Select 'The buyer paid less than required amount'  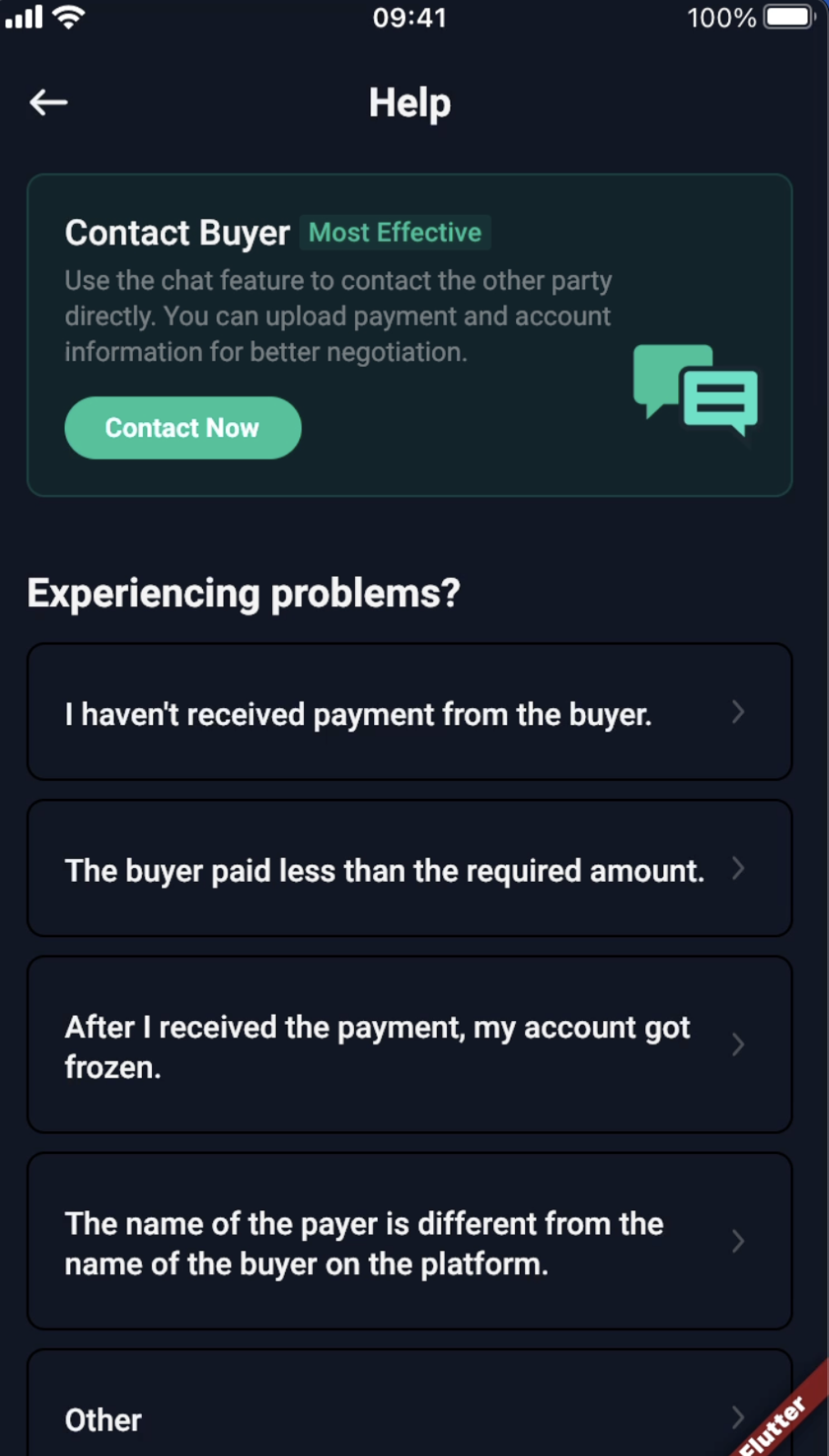point(409,869)
